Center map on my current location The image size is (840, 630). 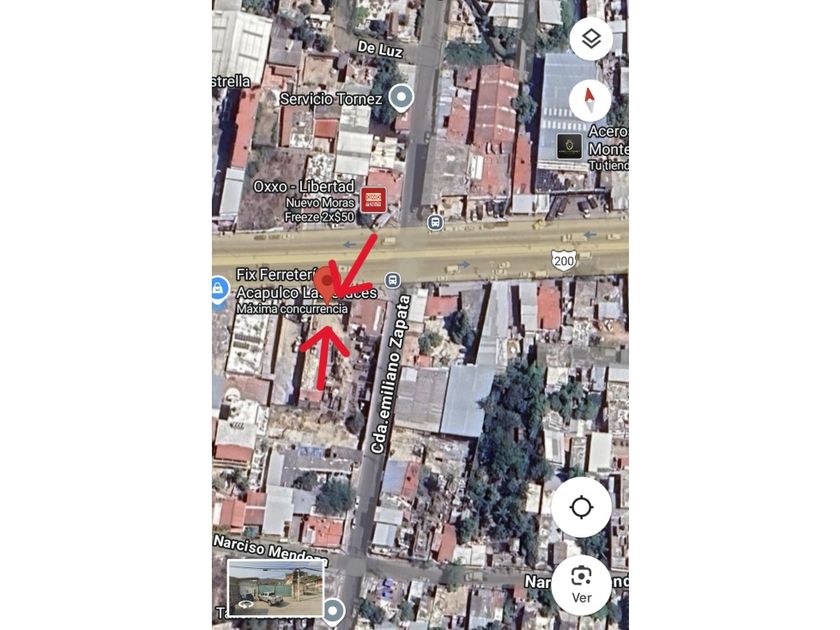coord(581,507)
